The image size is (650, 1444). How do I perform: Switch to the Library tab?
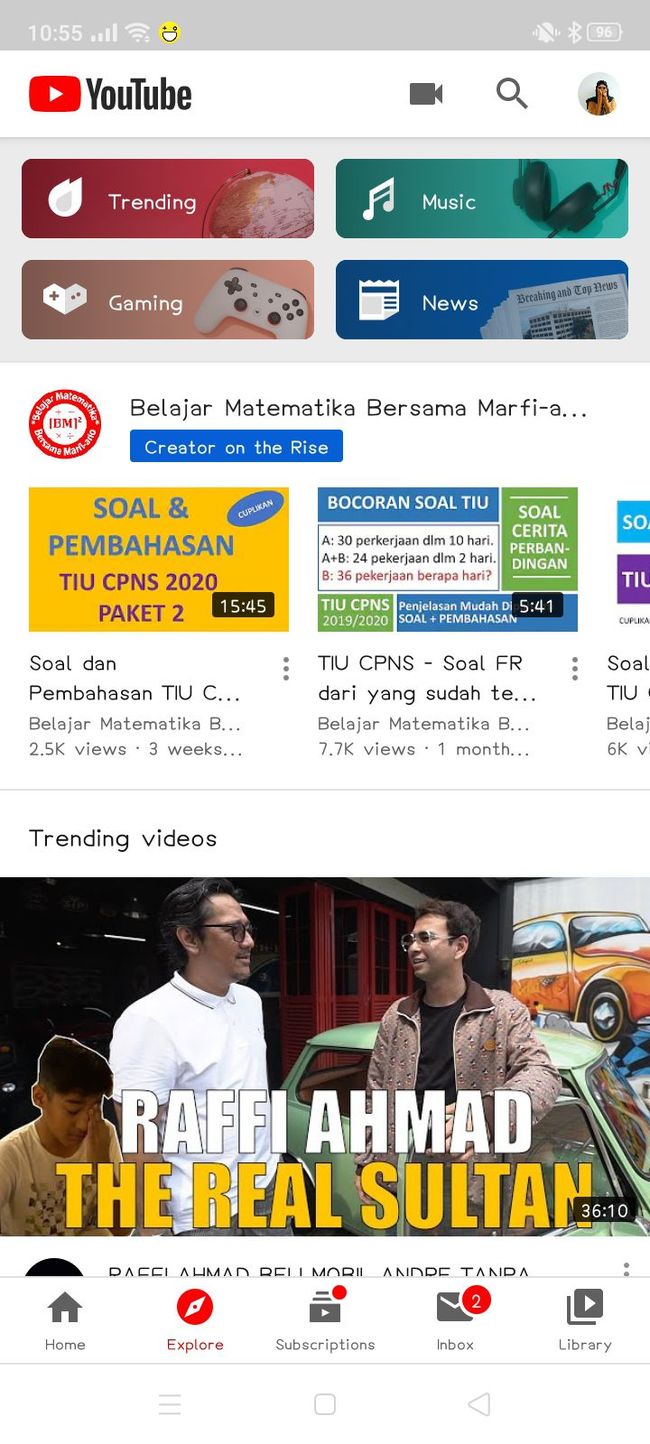[x=585, y=1321]
